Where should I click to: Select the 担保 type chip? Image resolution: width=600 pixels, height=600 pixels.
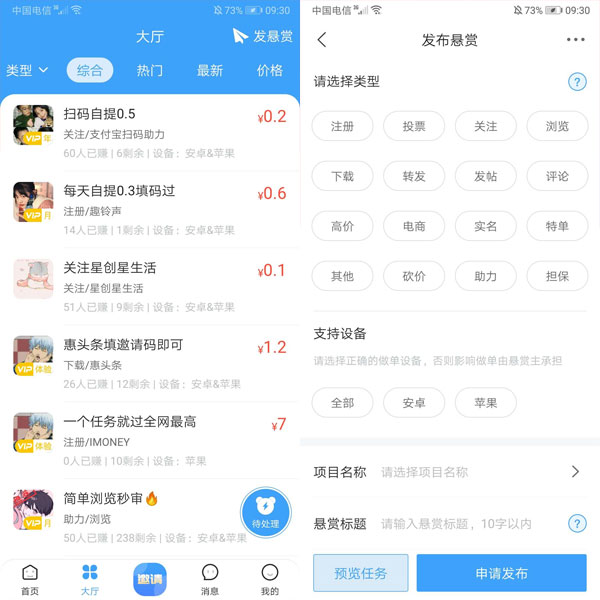557,276
